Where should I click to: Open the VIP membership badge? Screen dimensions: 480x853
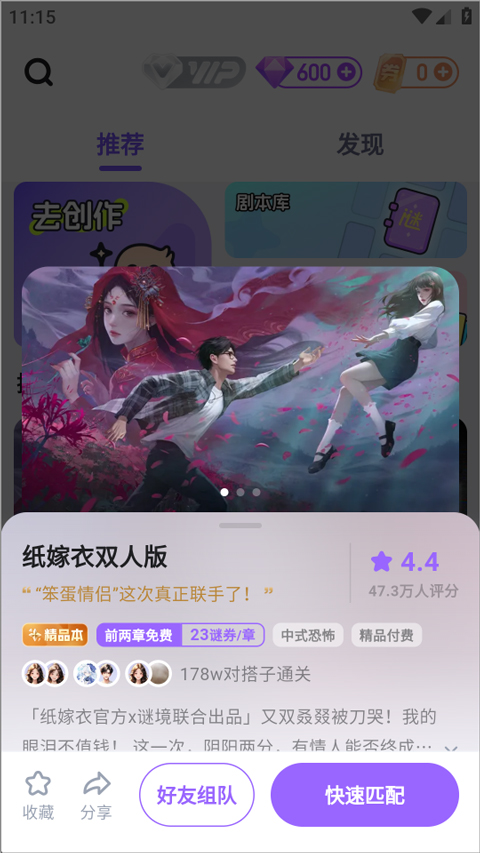[194, 72]
